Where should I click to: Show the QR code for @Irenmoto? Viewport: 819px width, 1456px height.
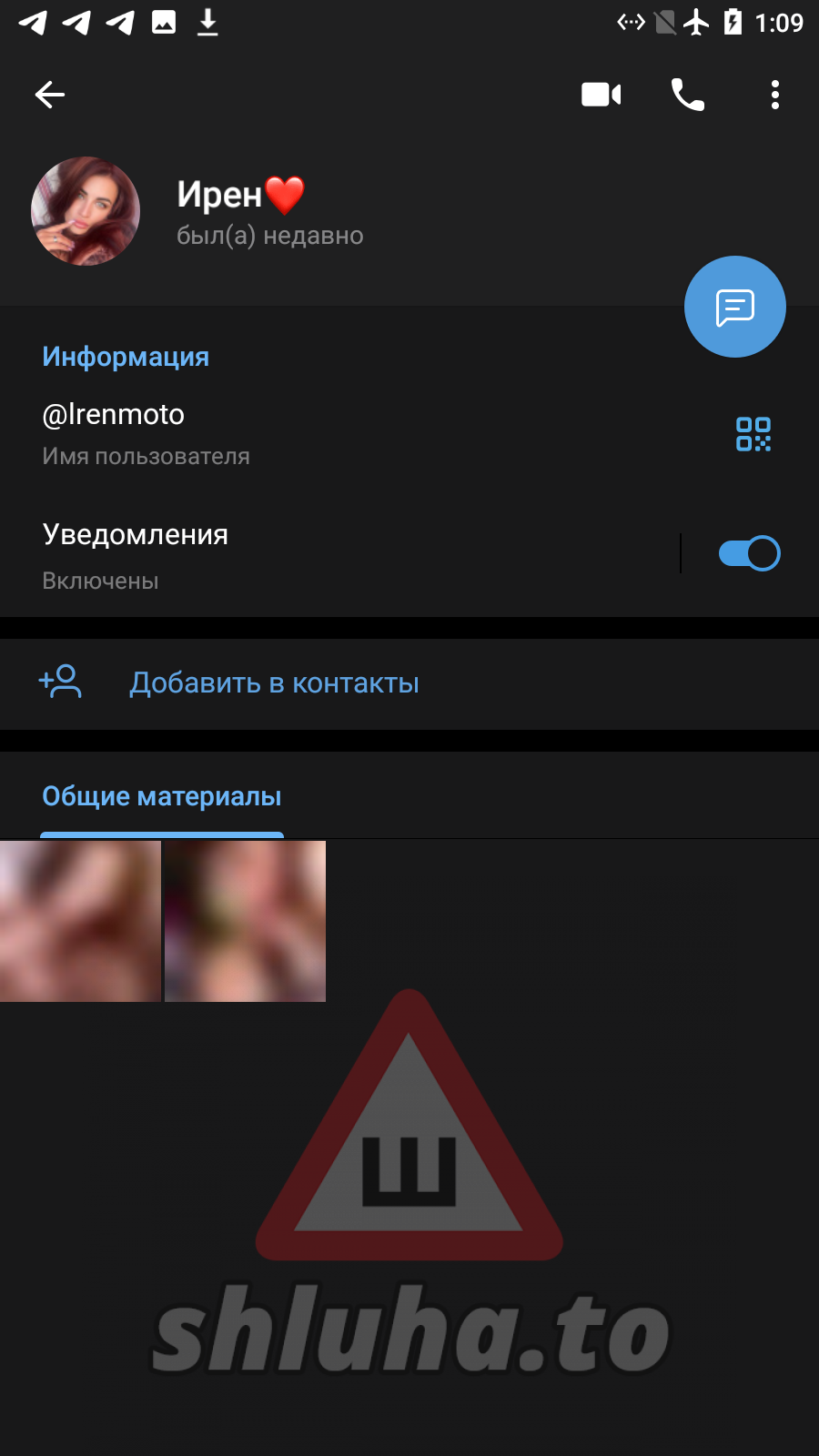[753, 434]
